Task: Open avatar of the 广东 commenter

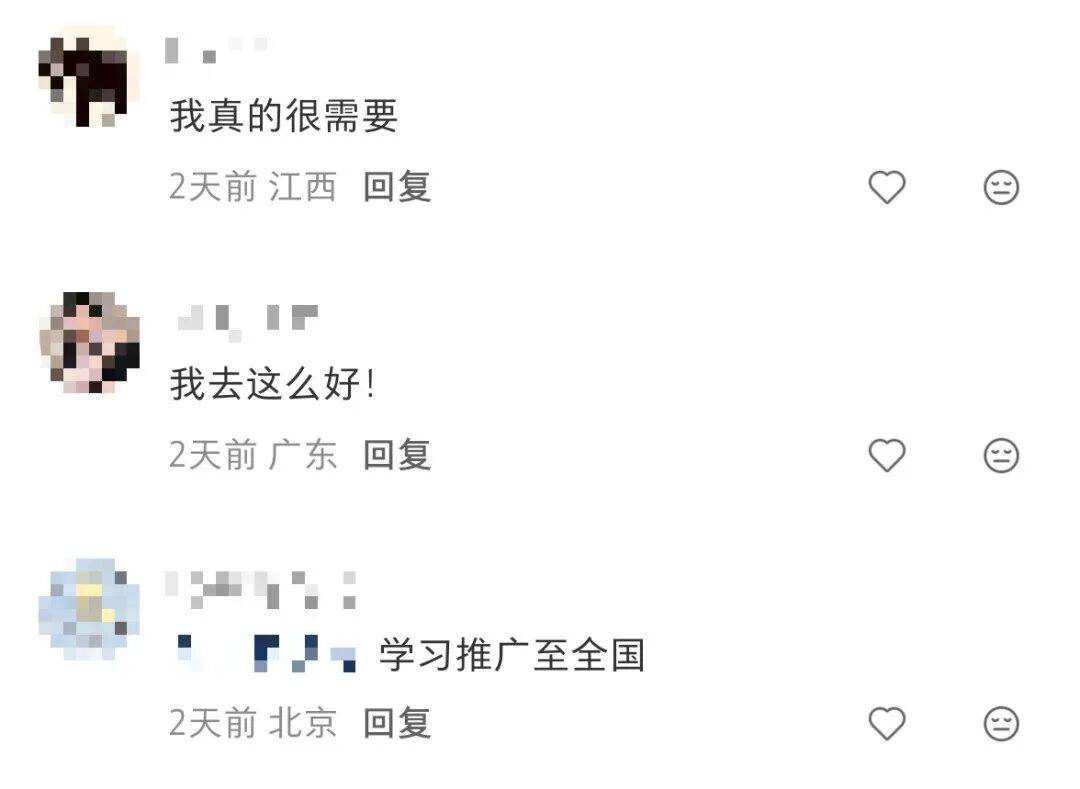Action: [88, 342]
